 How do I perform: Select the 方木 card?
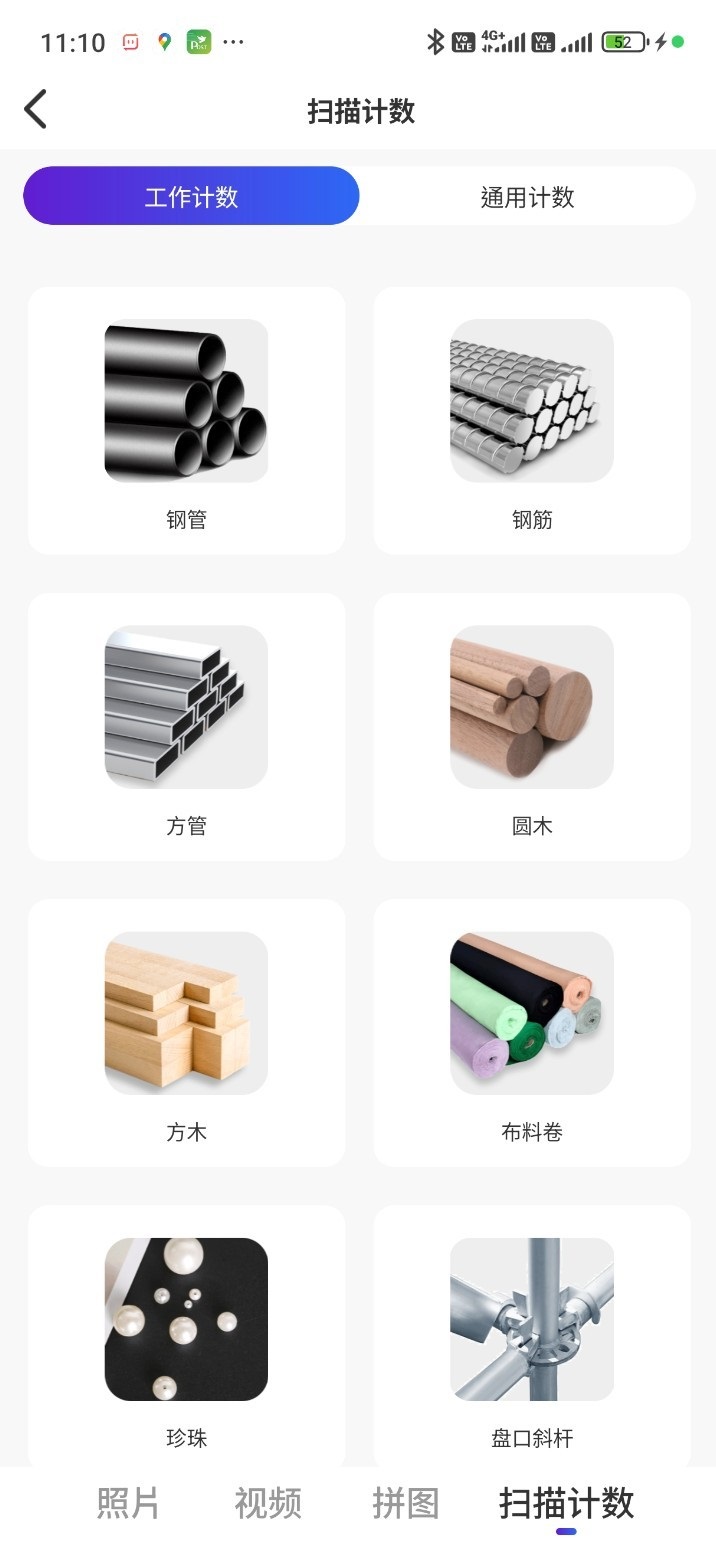point(186,1032)
